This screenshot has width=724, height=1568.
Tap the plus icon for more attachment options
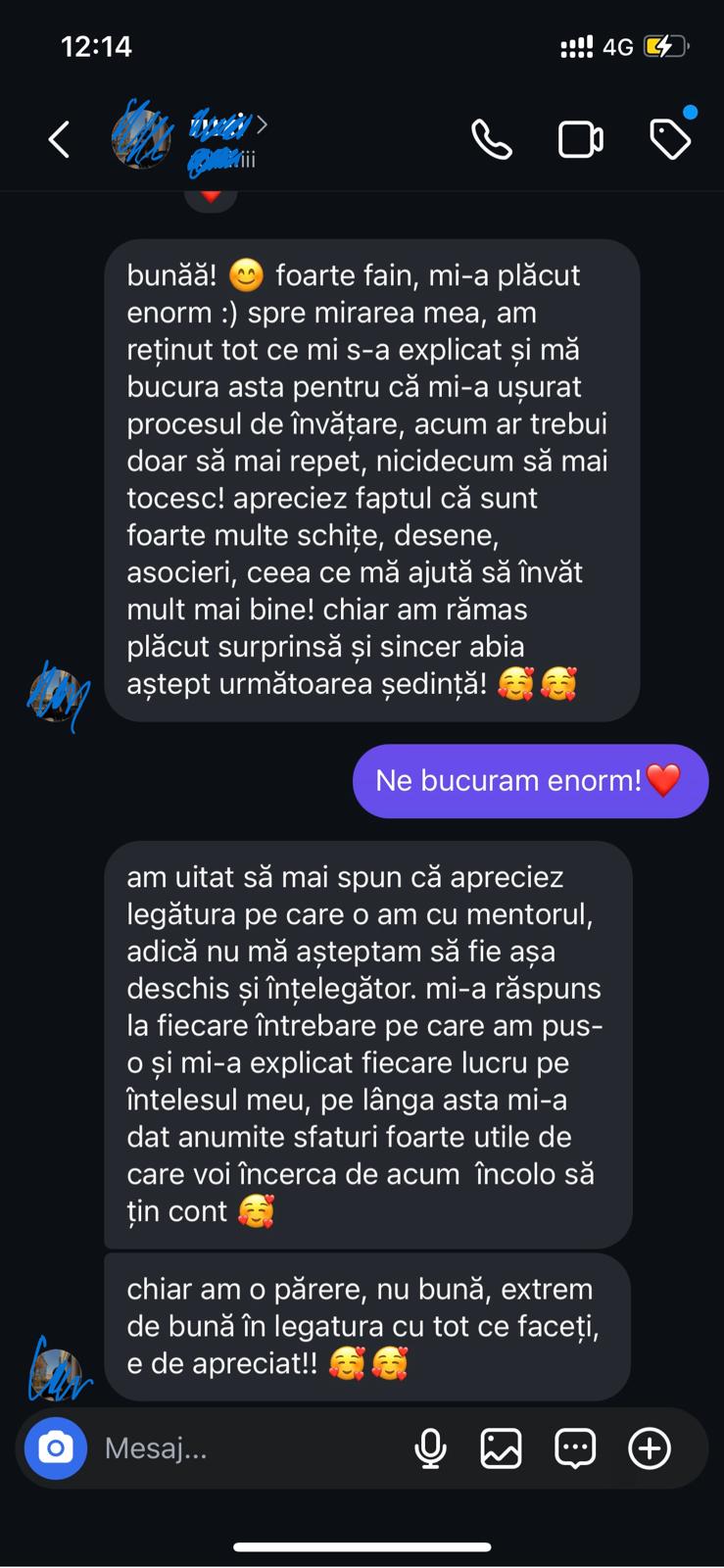click(649, 1447)
